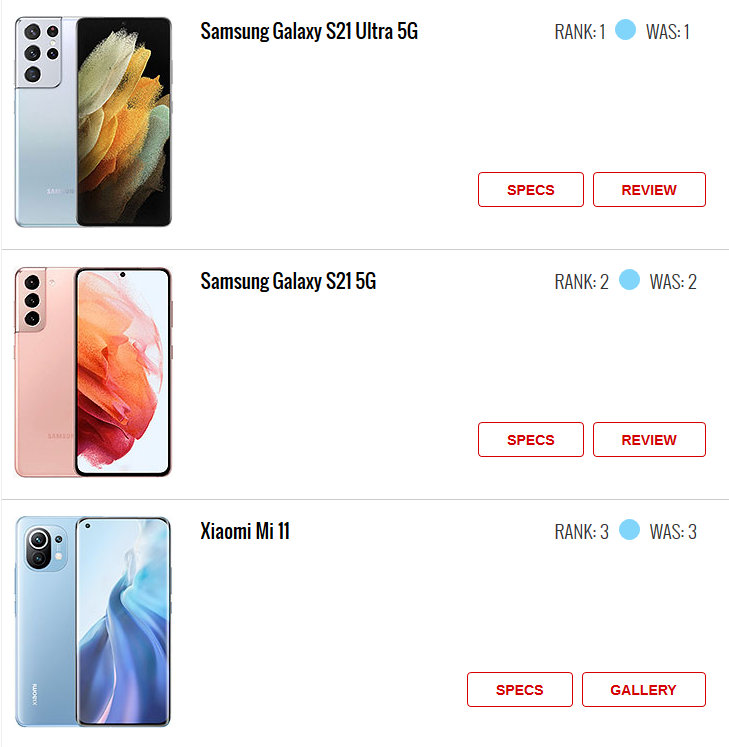The image size is (729, 747).
Task: Show Xiaomi Mi 11 specs
Action: [519, 690]
